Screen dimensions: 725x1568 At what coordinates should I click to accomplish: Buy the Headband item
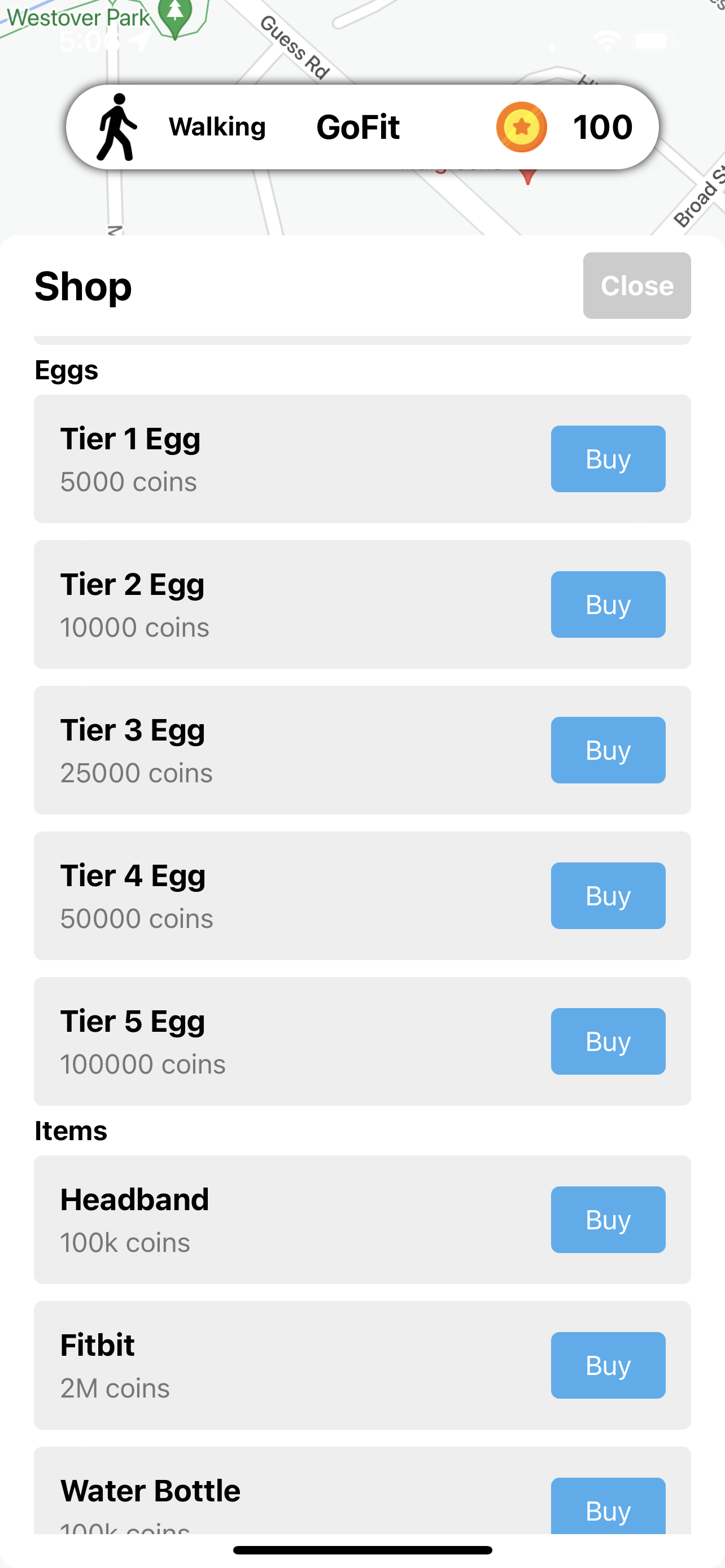(608, 1219)
